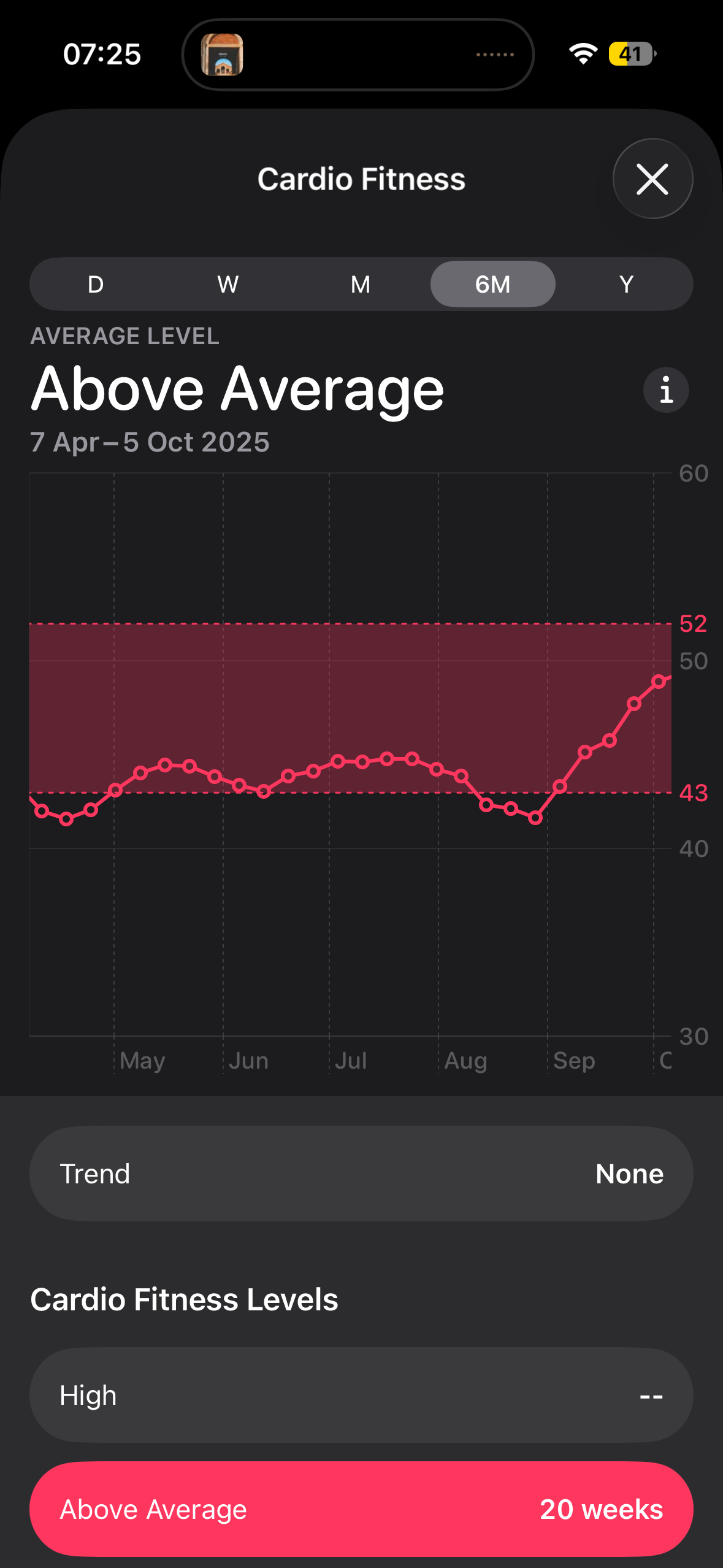Select the Above Average 20 weeks row
This screenshot has height=1568, width=723.
361,1508
